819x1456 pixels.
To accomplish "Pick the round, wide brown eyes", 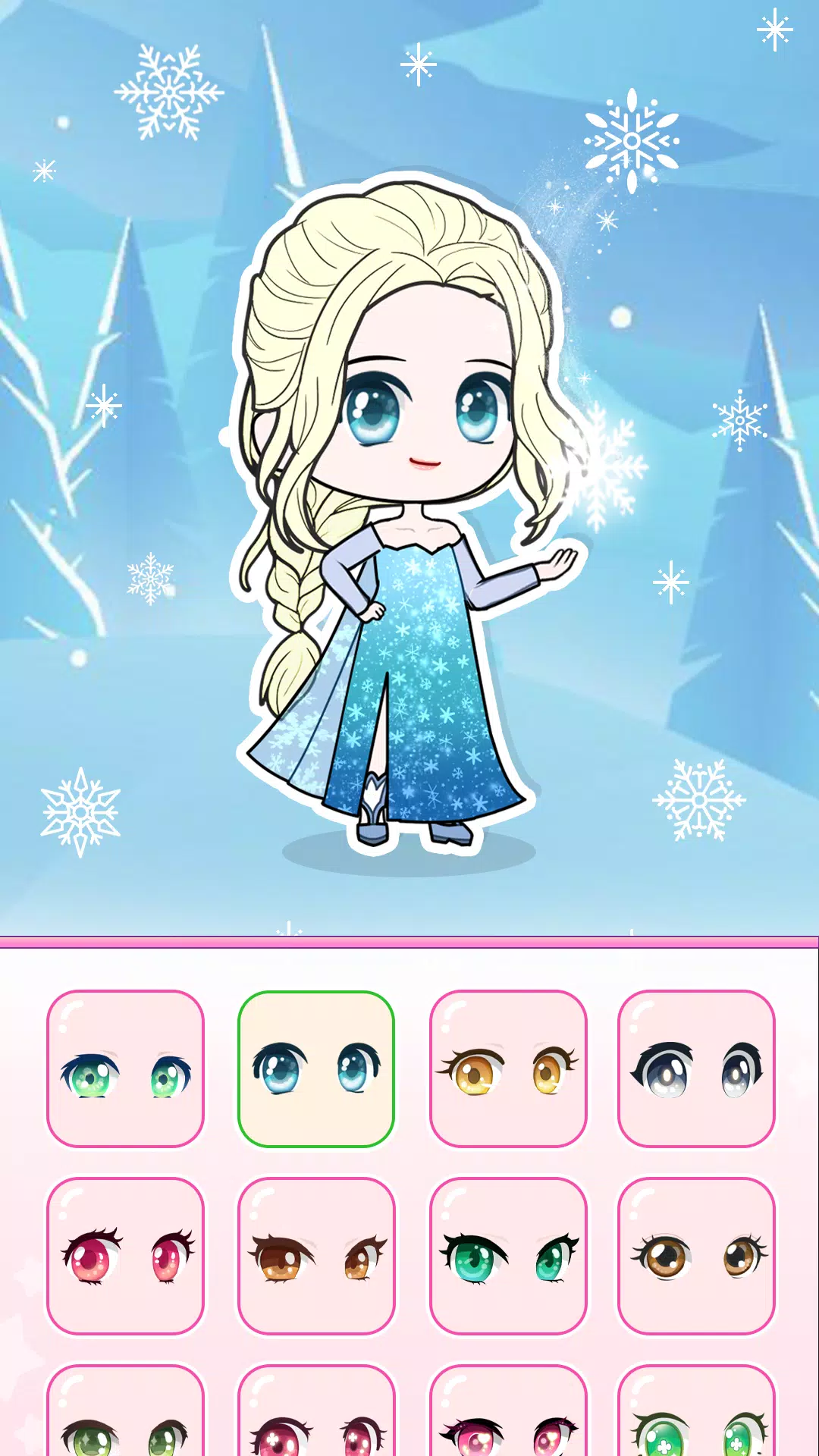I will point(696,1256).
